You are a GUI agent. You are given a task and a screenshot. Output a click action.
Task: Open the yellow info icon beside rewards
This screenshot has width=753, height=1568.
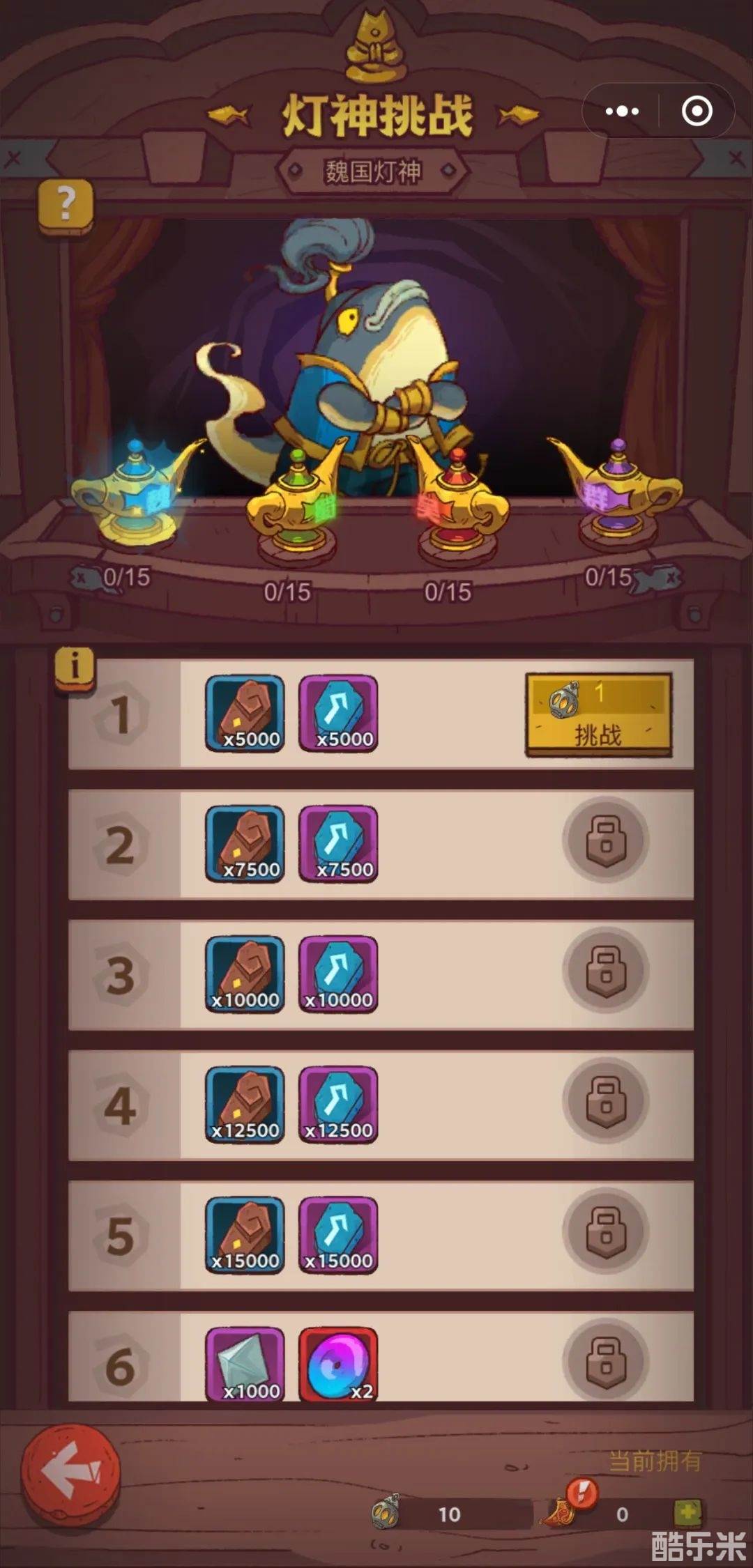(75, 669)
